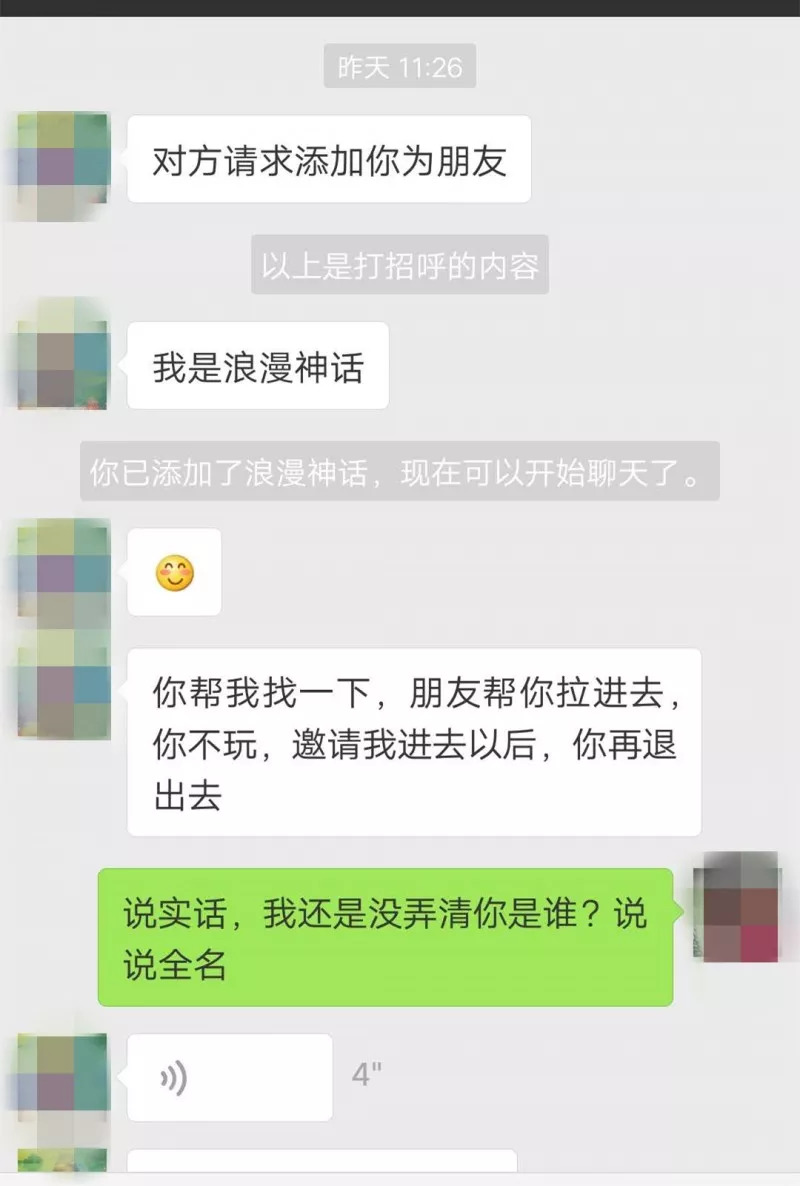This screenshot has height=1186, width=800.
Task: Open avatar beside 我是浪漫神话 message
Action: (62, 354)
